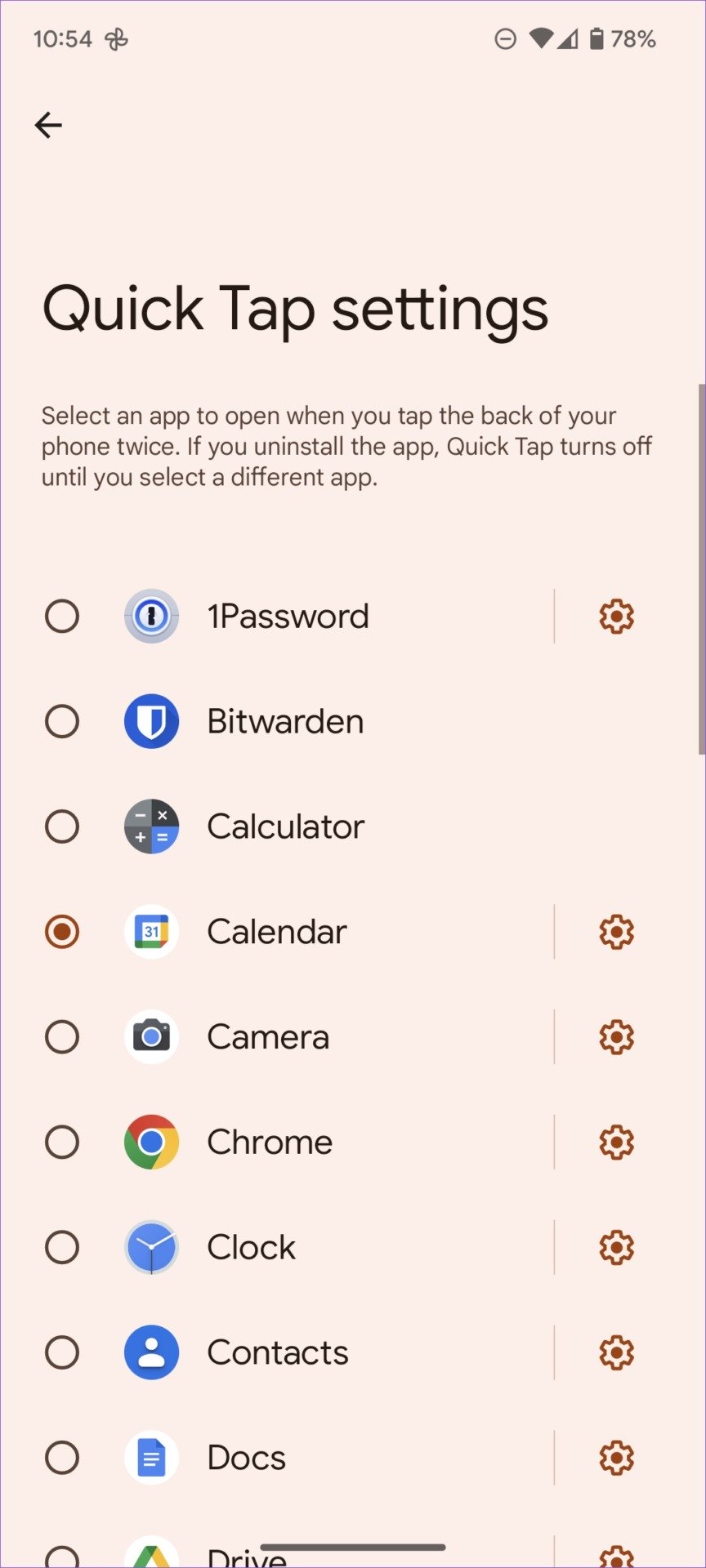Select 1Password as Quick Tap app

click(62, 616)
